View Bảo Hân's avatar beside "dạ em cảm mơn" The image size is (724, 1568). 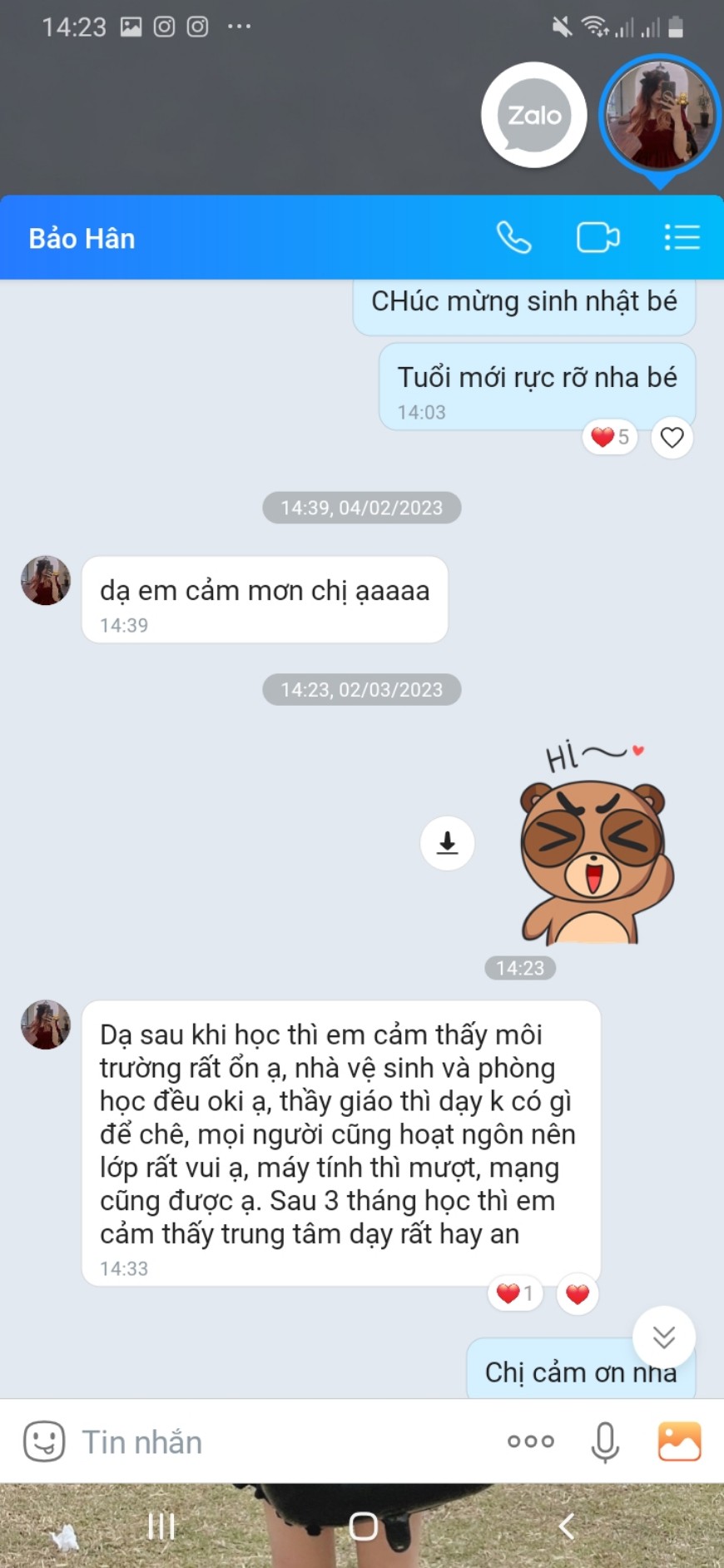[46, 580]
